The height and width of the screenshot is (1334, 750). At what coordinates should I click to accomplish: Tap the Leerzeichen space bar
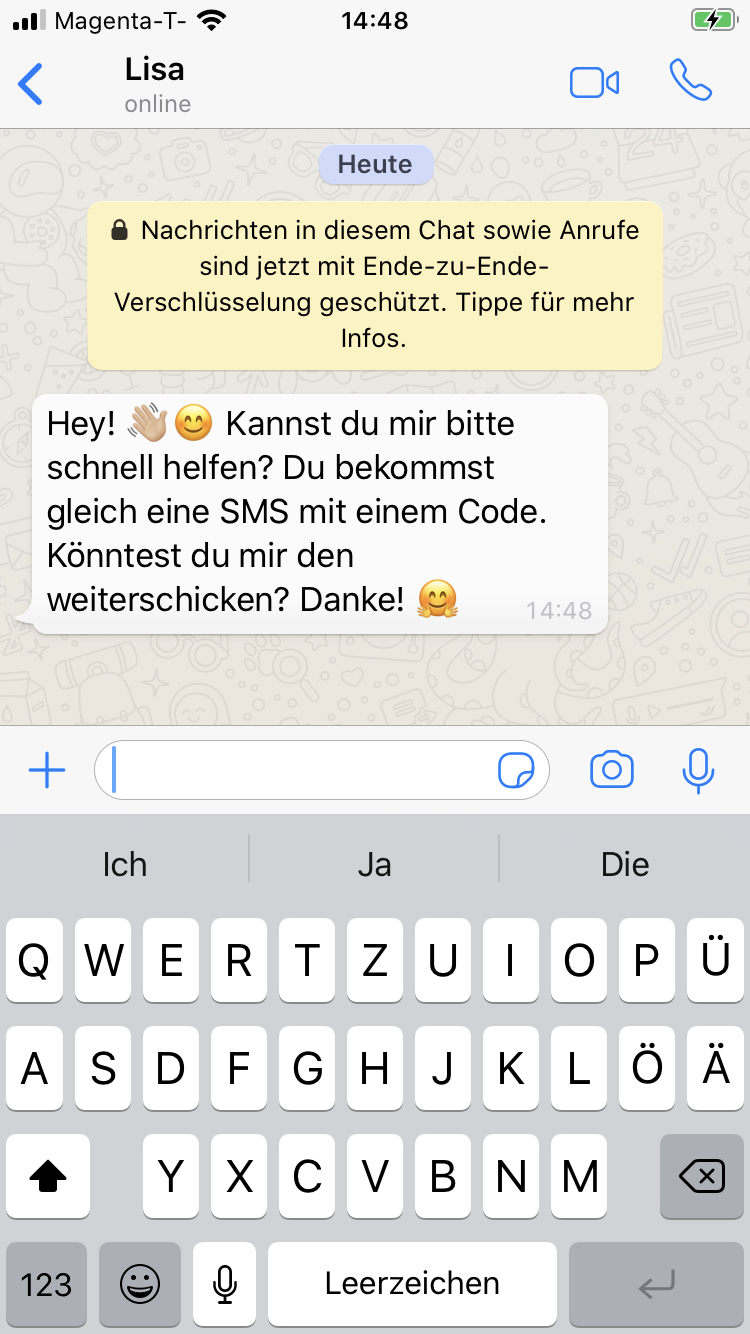(412, 1284)
